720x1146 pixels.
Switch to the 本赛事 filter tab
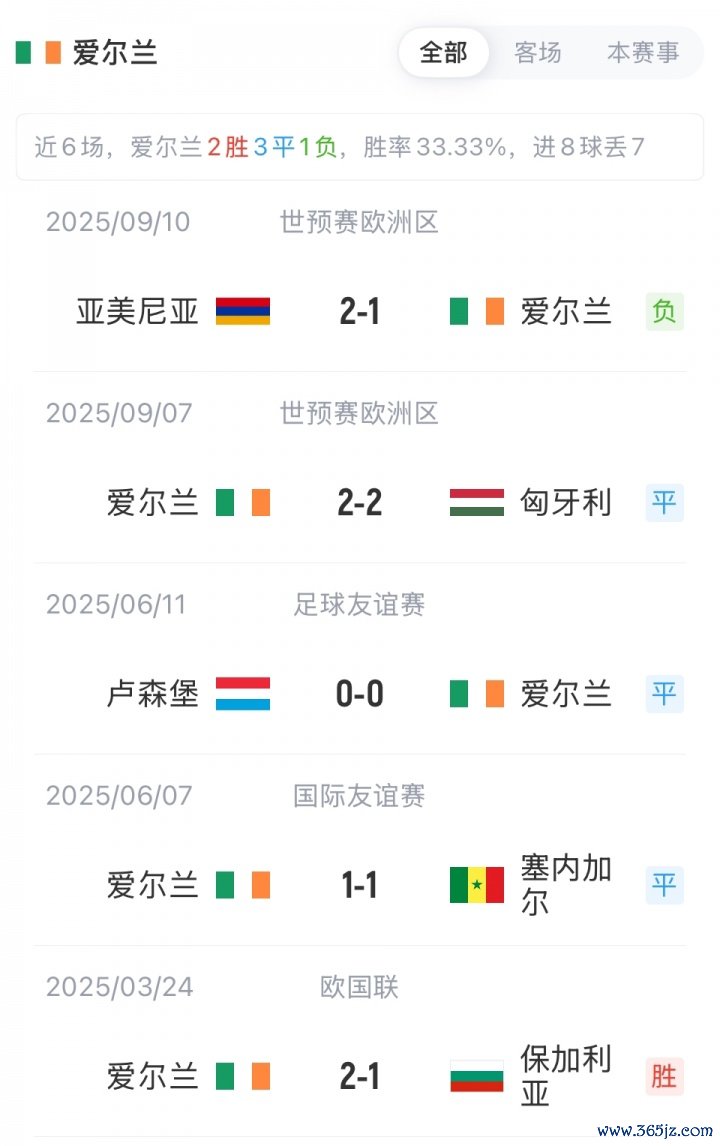(x=643, y=53)
